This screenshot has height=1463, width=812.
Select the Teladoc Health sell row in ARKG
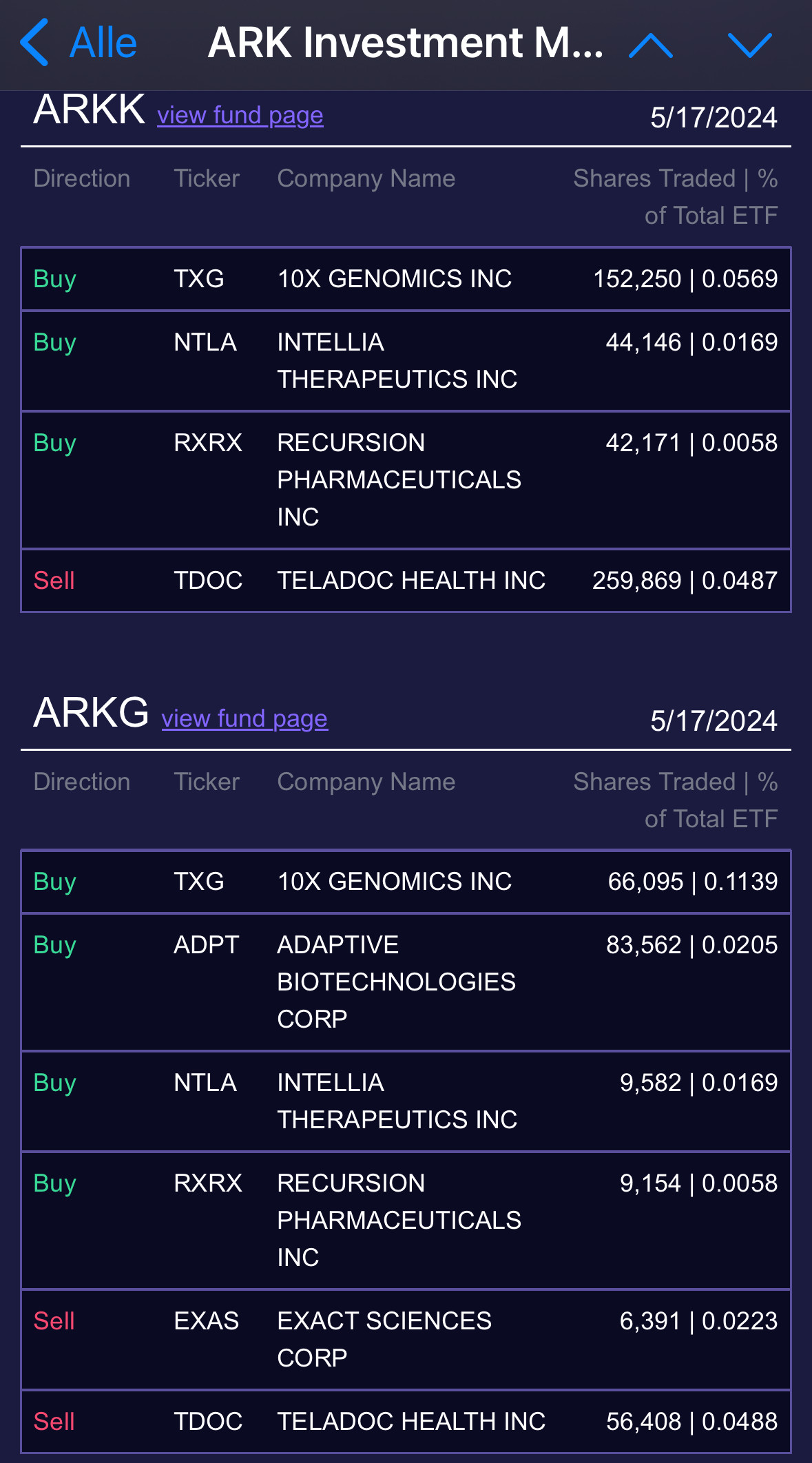pyautogui.click(x=406, y=1422)
